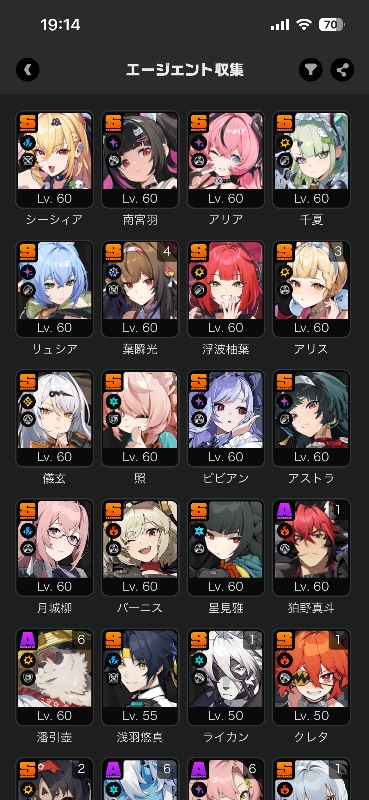Open the agent filter funnel icon
369x800 pixels.
[x=310, y=69]
